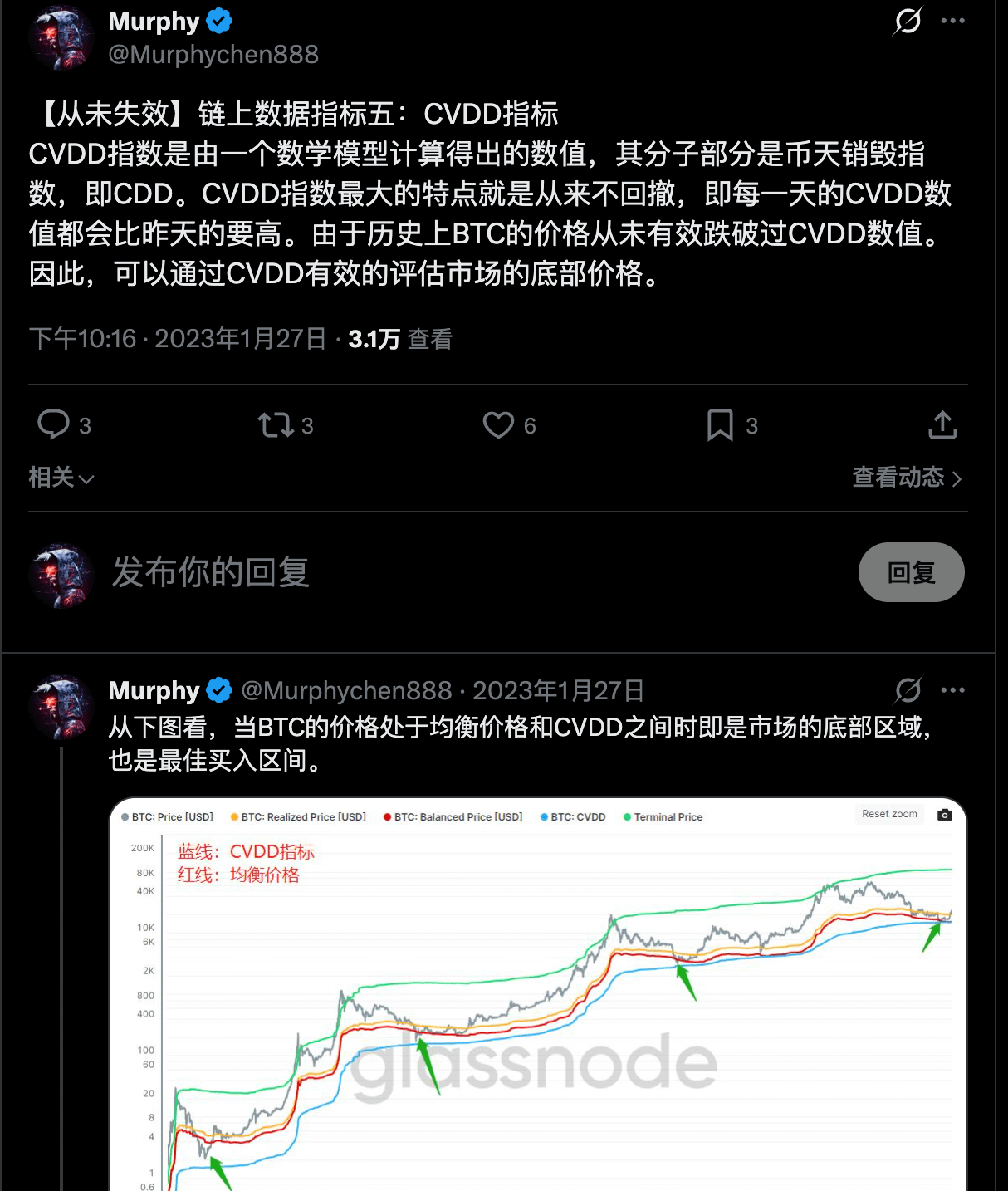Tap the Grok icon on main tweet
1008x1191 pixels.
[907, 21]
